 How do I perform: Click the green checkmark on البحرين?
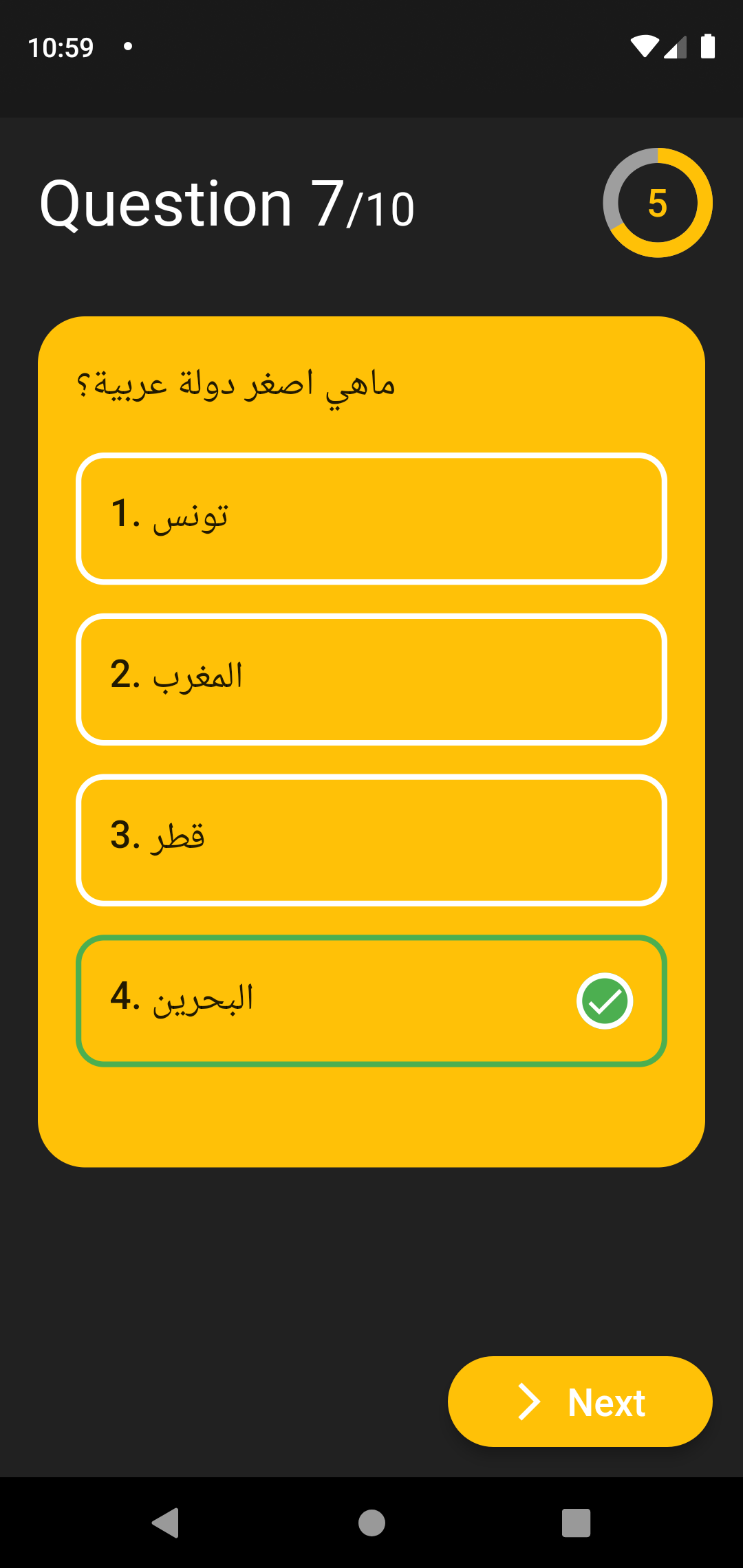tap(605, 1001)
